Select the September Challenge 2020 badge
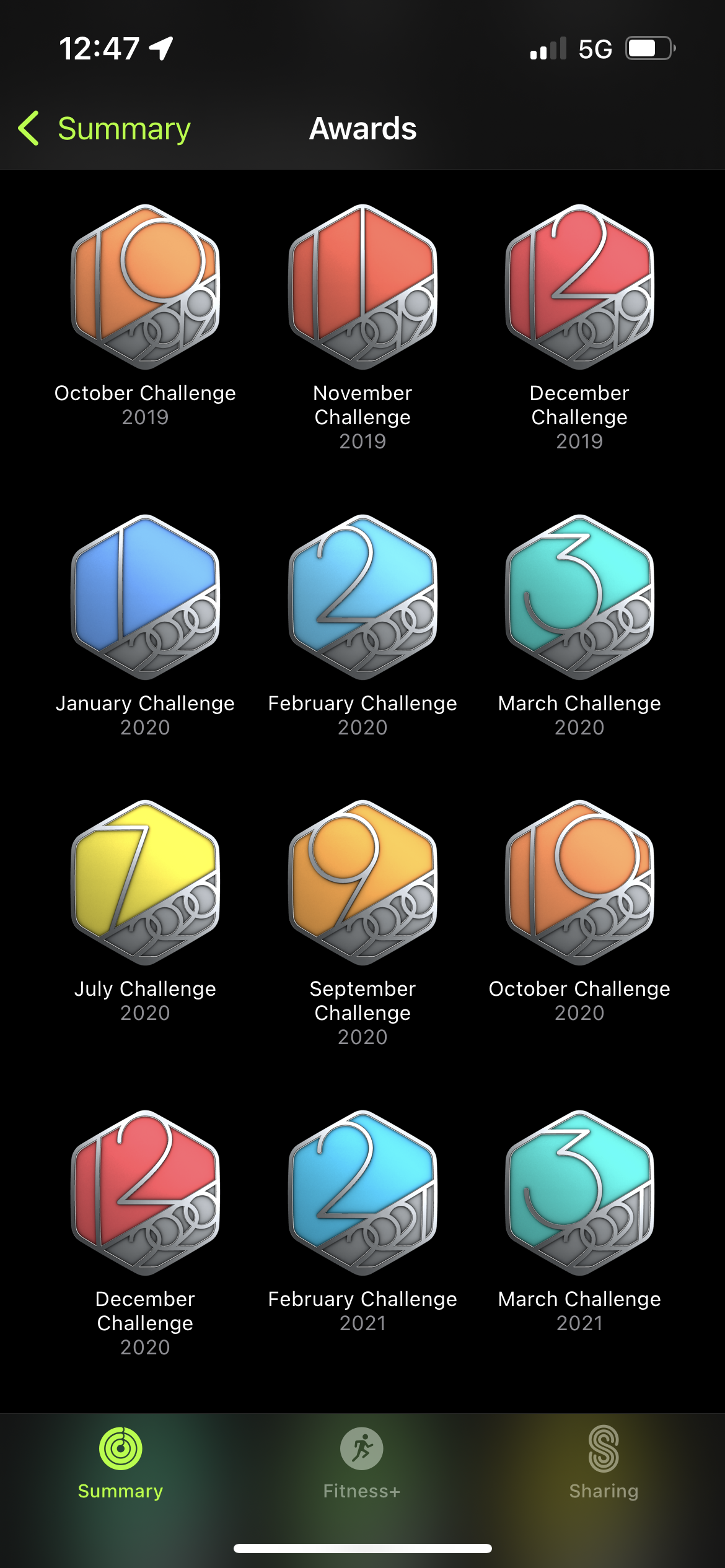 362,882
